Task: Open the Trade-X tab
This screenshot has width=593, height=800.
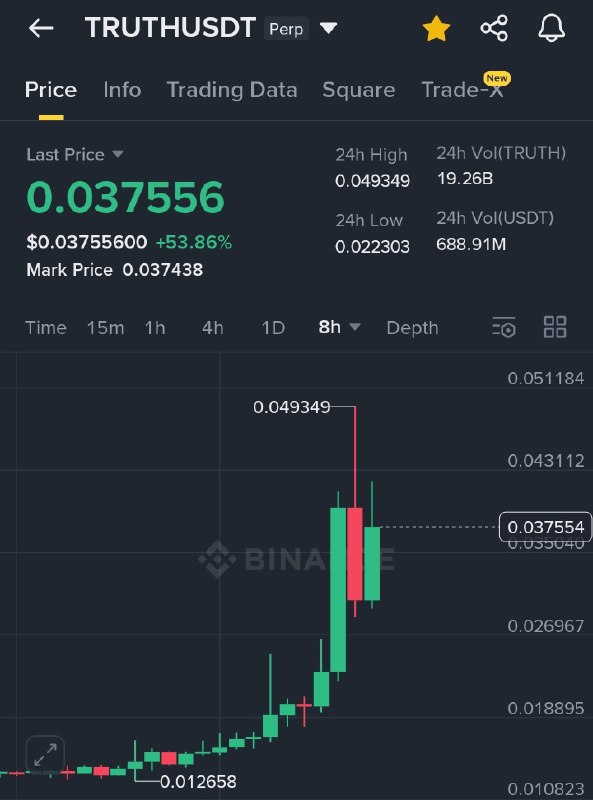Action: click(462, 90)
